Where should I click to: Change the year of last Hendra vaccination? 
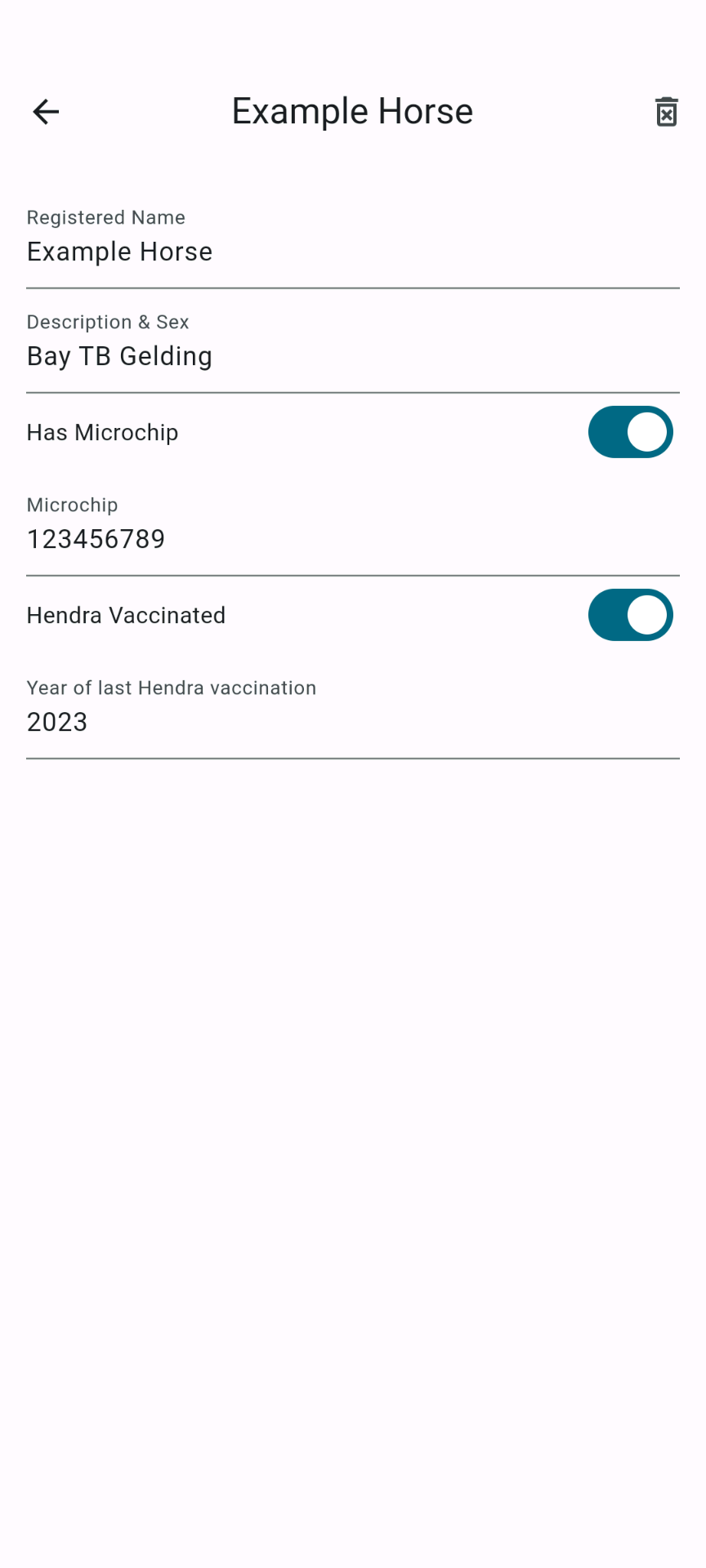coord(352,722)
